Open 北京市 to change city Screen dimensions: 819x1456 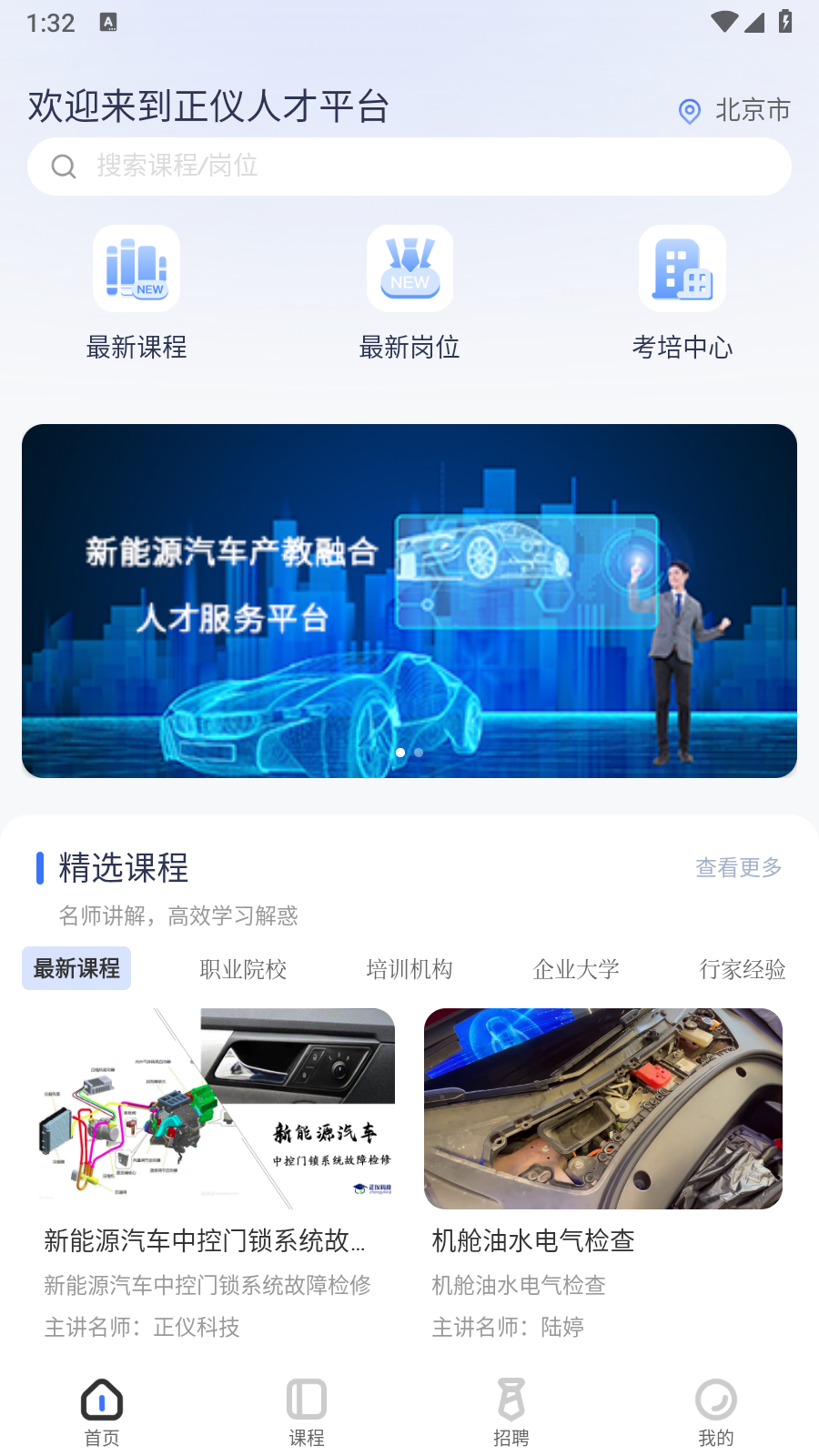pyautogui.click(x=753, y=109)
